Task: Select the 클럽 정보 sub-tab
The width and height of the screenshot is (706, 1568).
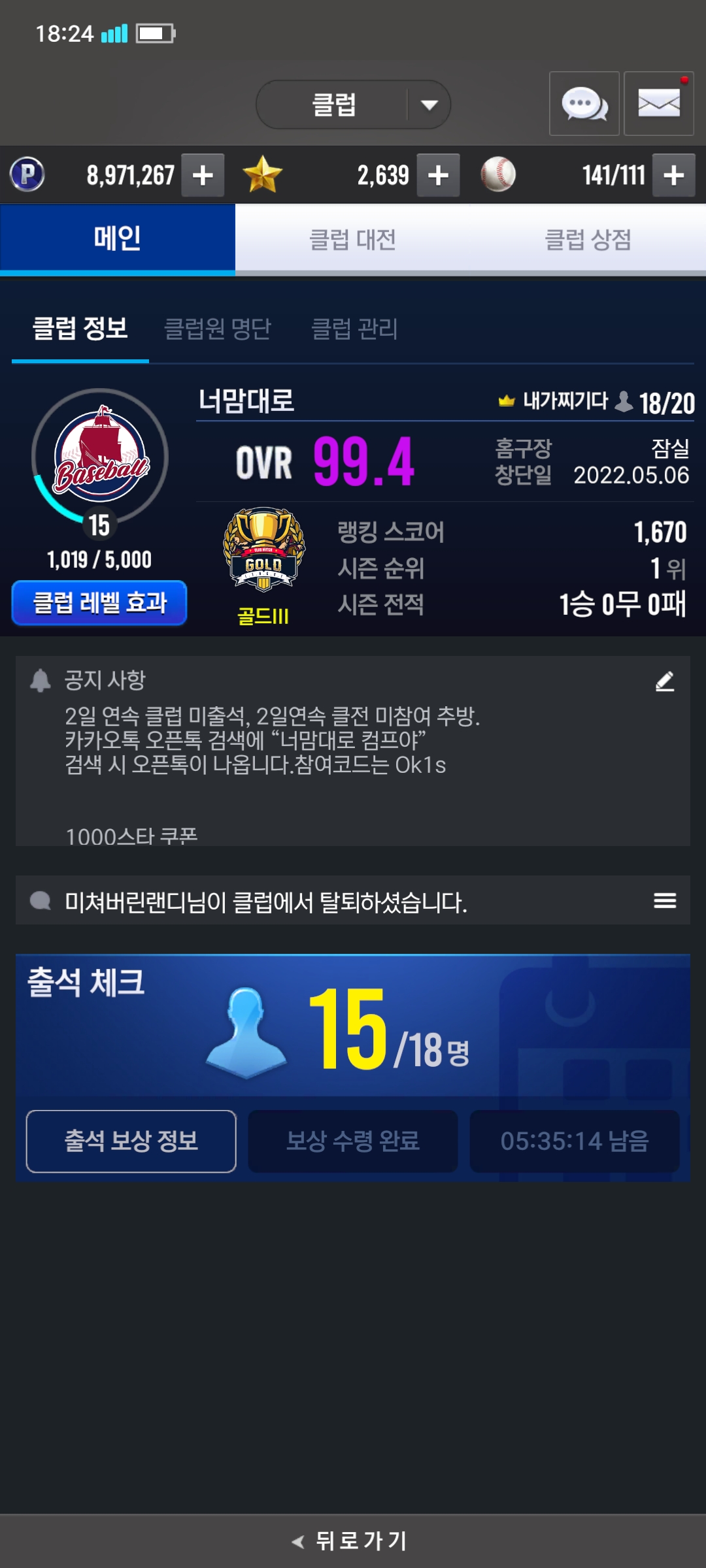Action: pyautogui.click(x=80, y=329)
